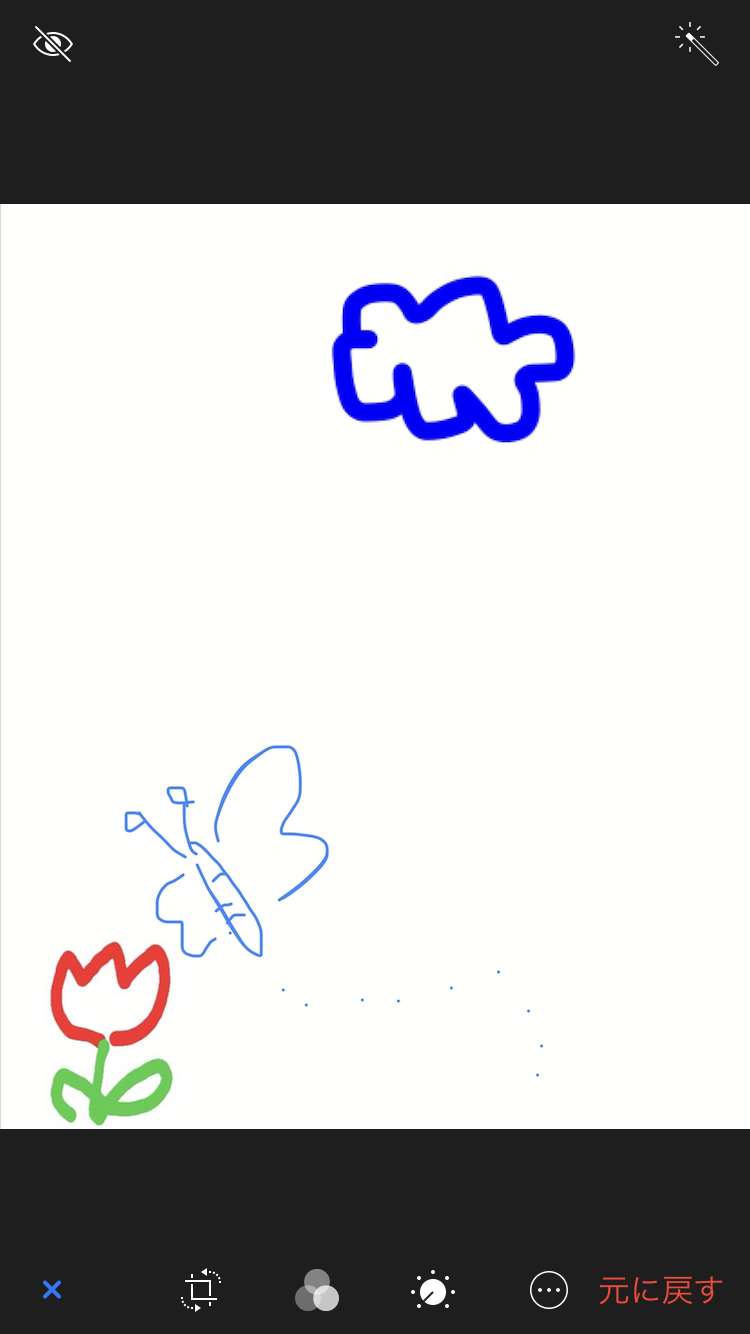Image resolution: width=750 pixels, height=1334 pixels.
Task: Select the three-circles filter icon
Action: coord(316,1290)
